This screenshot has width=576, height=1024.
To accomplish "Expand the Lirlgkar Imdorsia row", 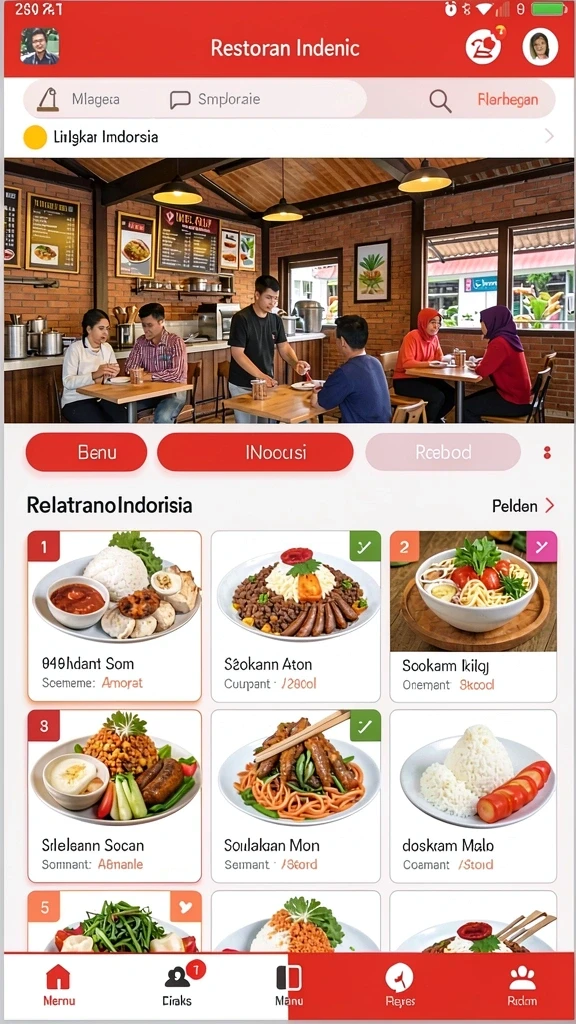I will [288, 137].
